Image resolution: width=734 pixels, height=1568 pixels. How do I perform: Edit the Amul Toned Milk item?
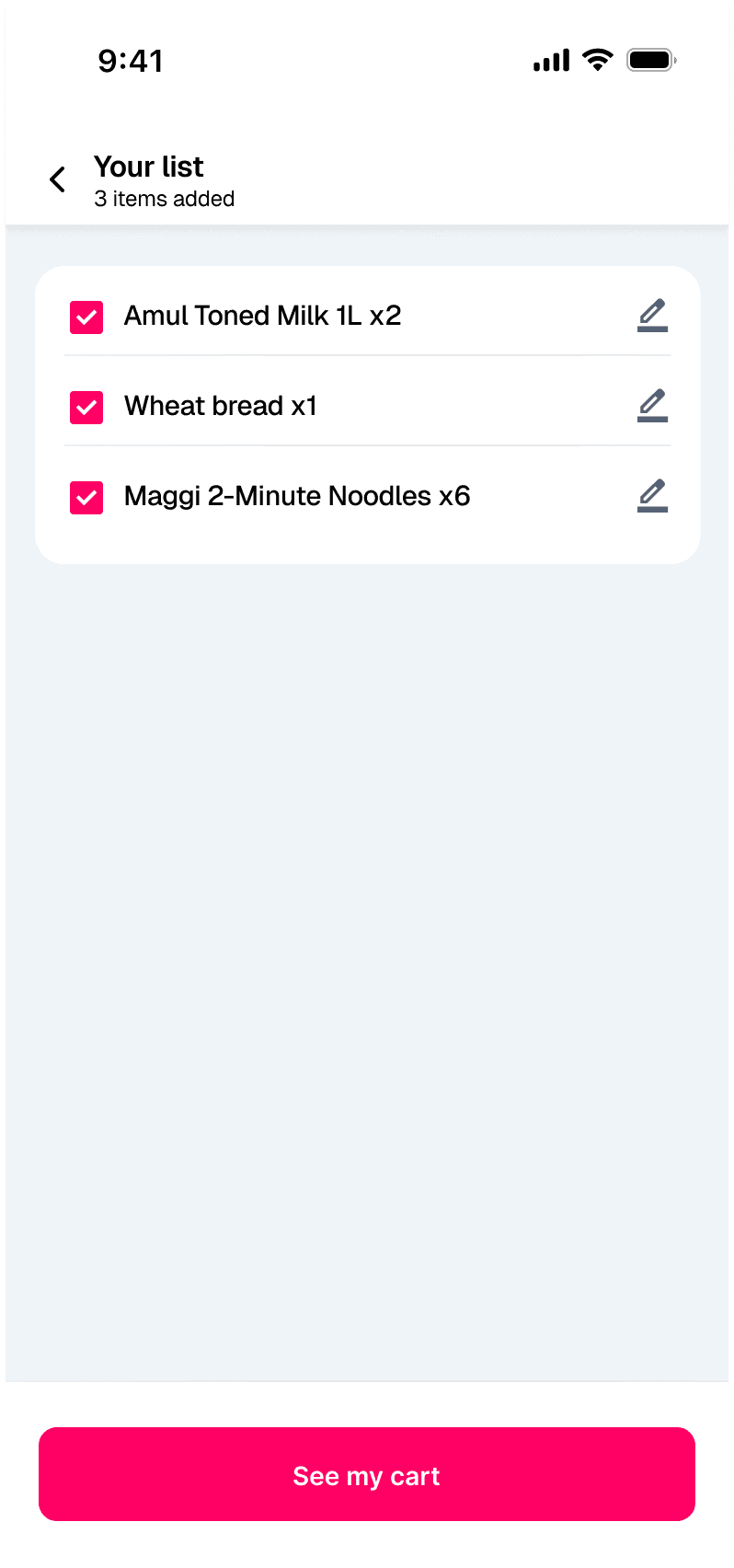652,316
